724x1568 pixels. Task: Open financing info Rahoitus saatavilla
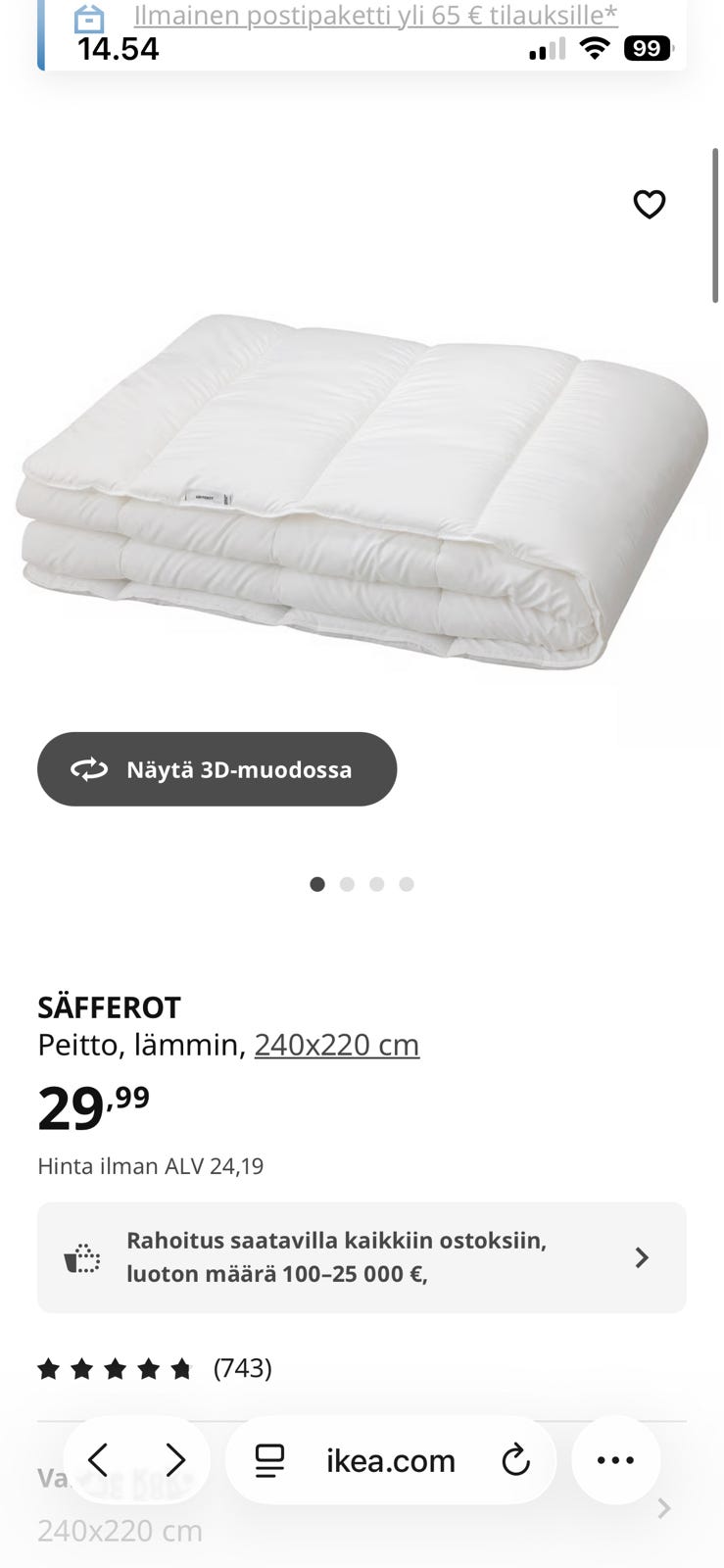click(362, 1257)
